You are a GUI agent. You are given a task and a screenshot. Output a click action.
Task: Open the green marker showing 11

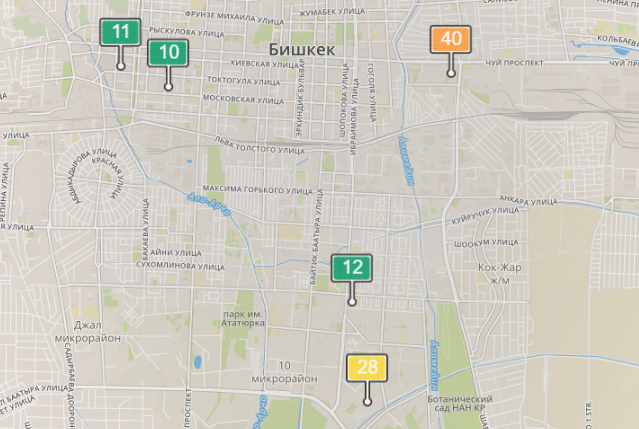(x=120, y=32)
